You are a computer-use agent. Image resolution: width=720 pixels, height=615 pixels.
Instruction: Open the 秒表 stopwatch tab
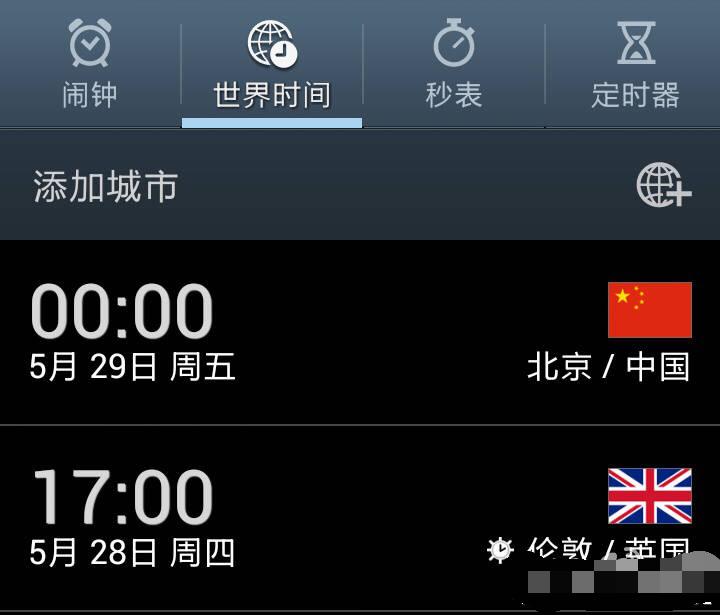click(454, 64)
